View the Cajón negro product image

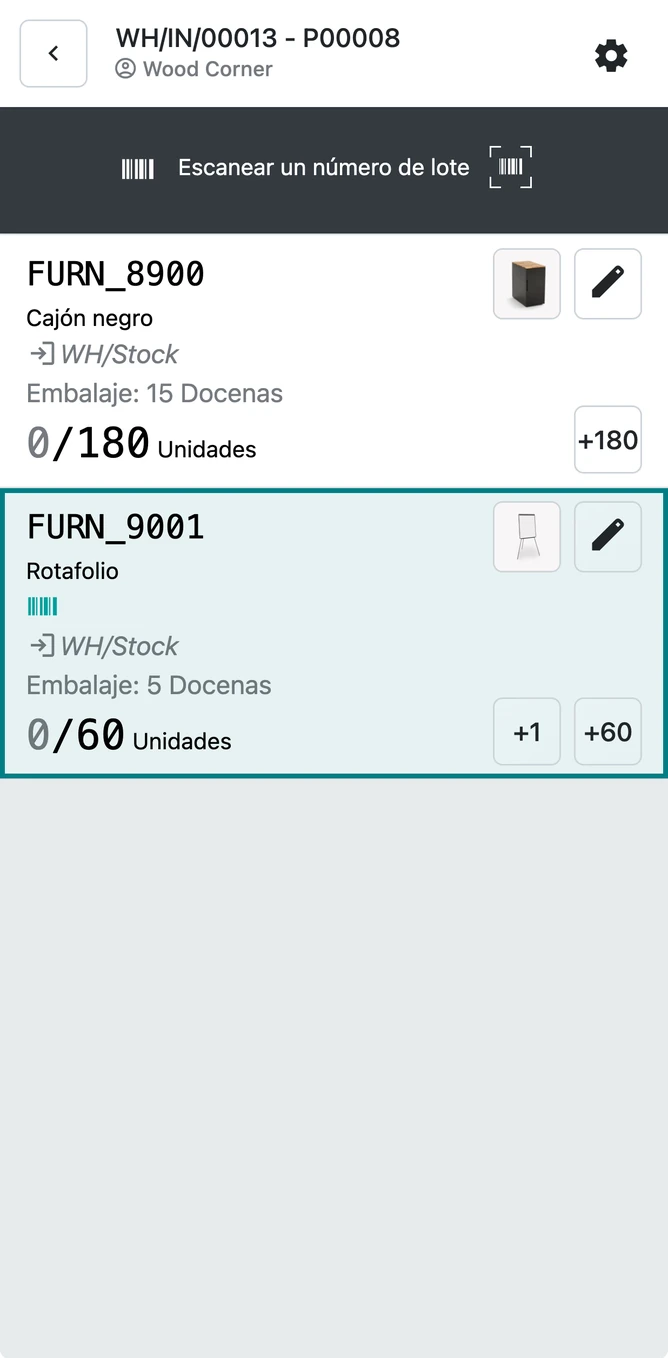(x=527, y=284)
